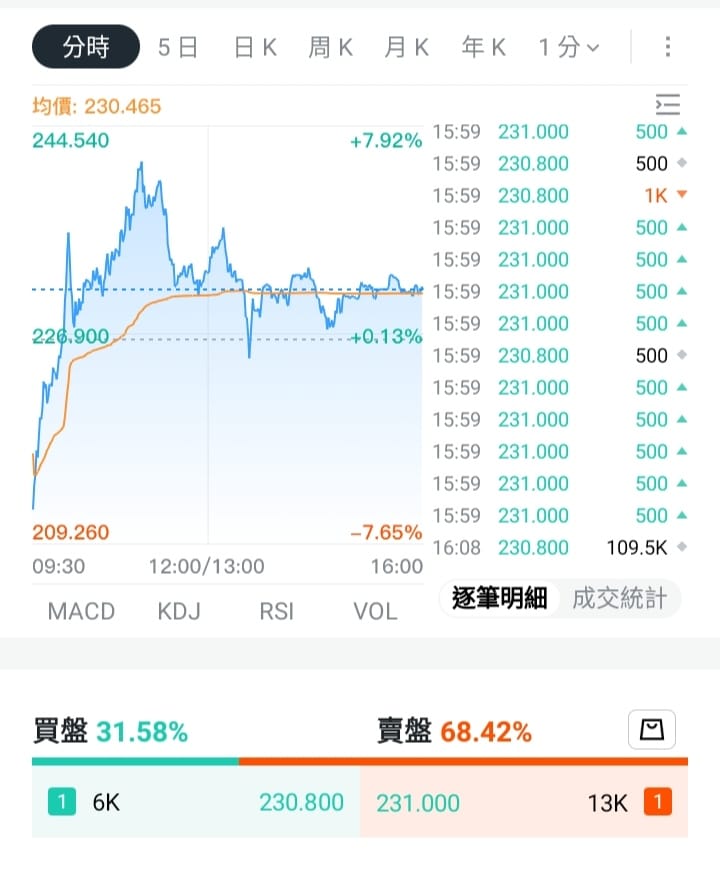Choose the 分時 intraday chart tab
Viewport: 720px width, 872px height.
pyautogui.click(x=86, y=47)
